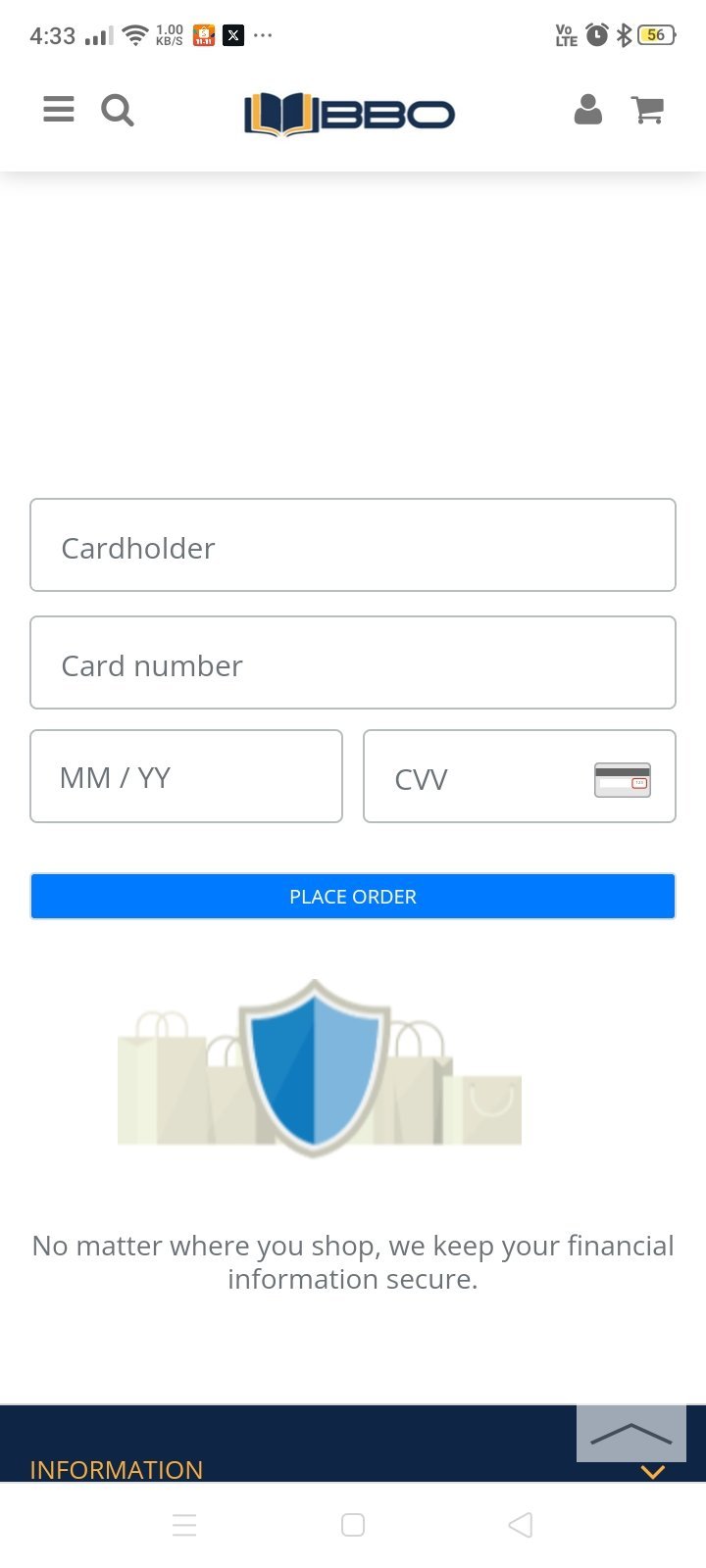Focus the Cardholder field

(353, 545)
